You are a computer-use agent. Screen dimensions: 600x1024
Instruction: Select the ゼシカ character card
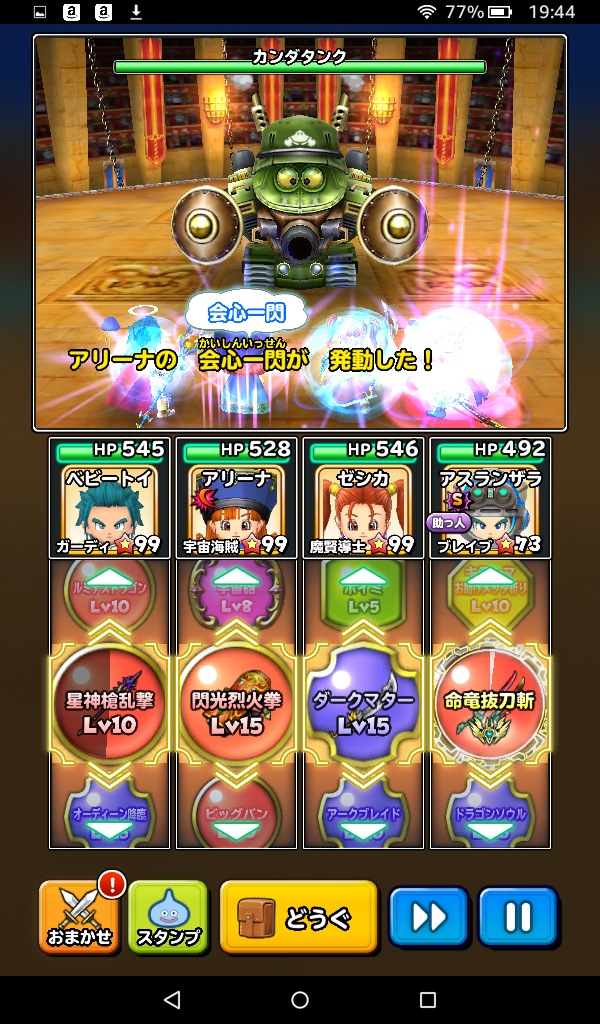[x=363, y=498]
